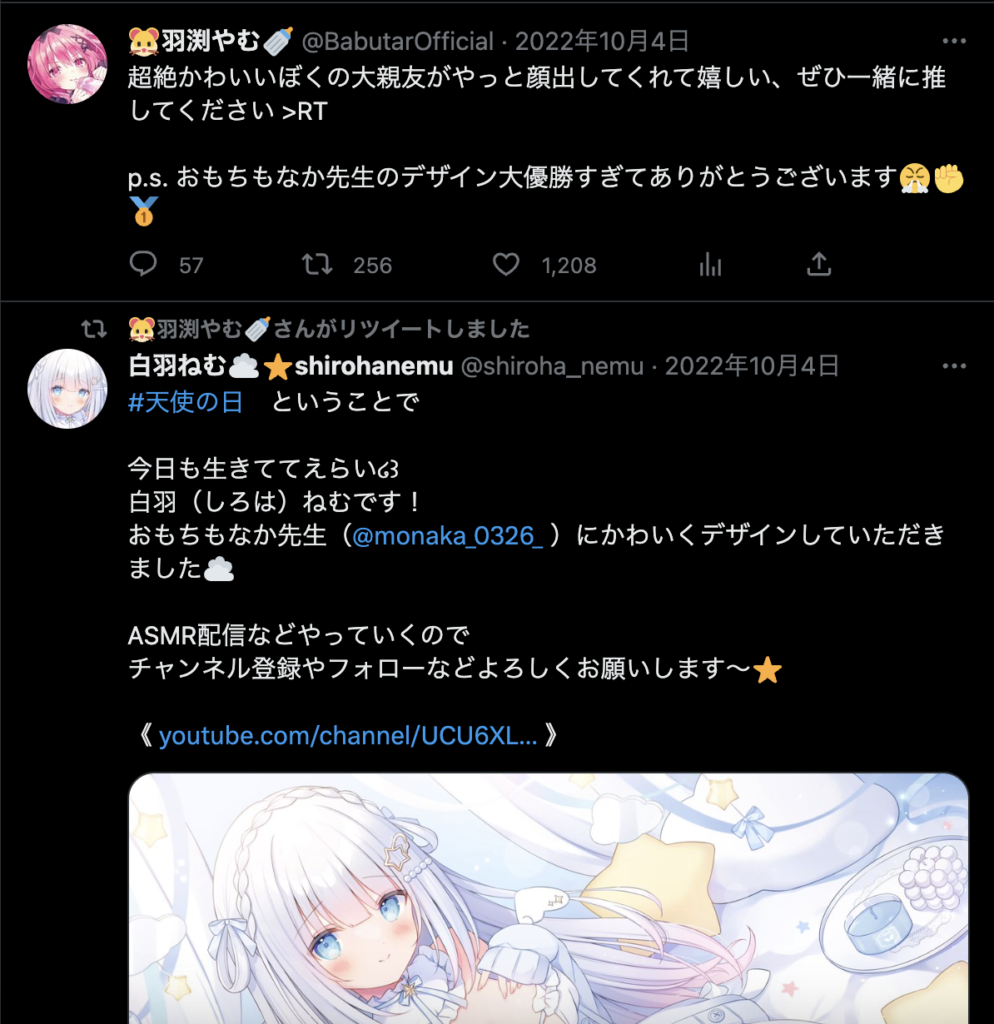Reply to 羽渕やむ's tweet
Screen dimensions: 994x1024
pos(144,264)
